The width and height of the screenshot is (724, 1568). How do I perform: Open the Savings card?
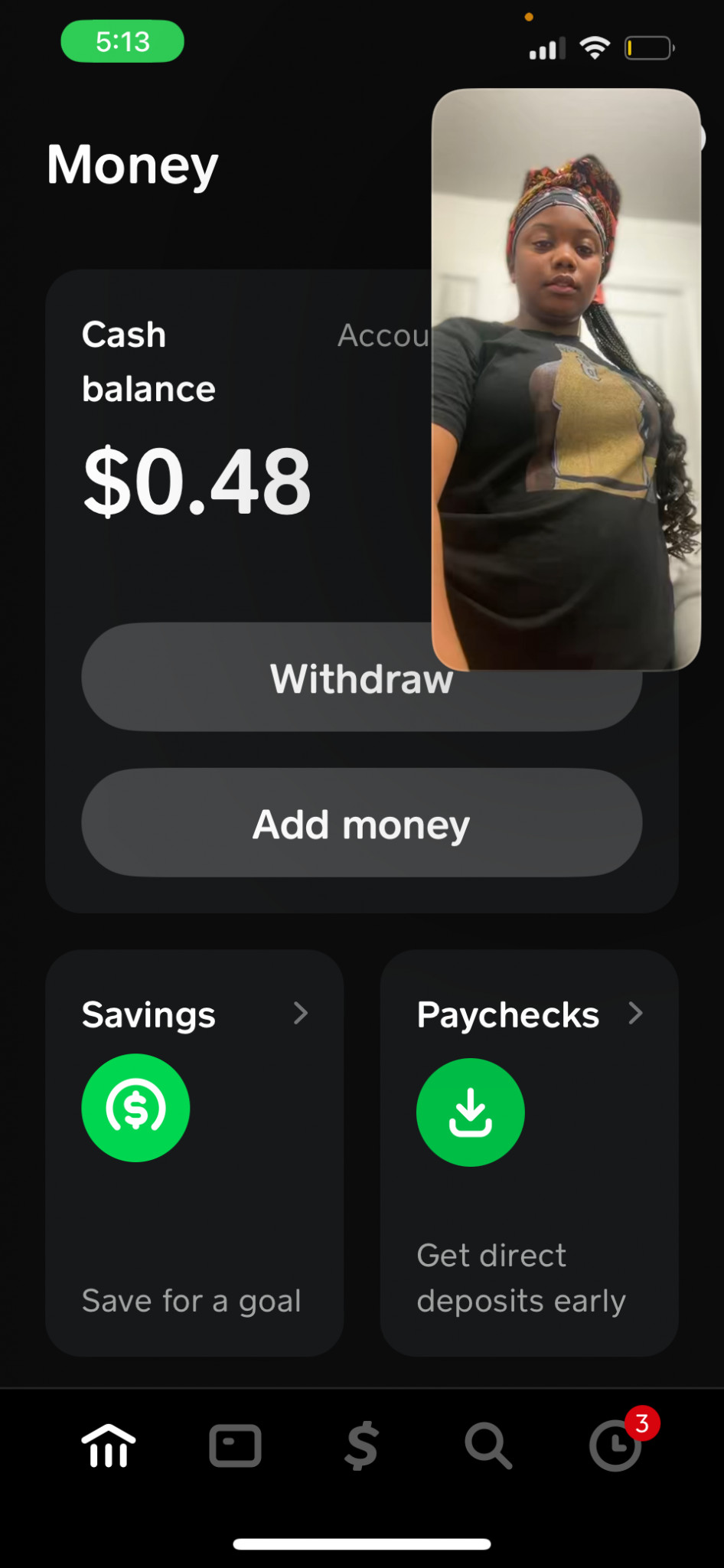194,1152
